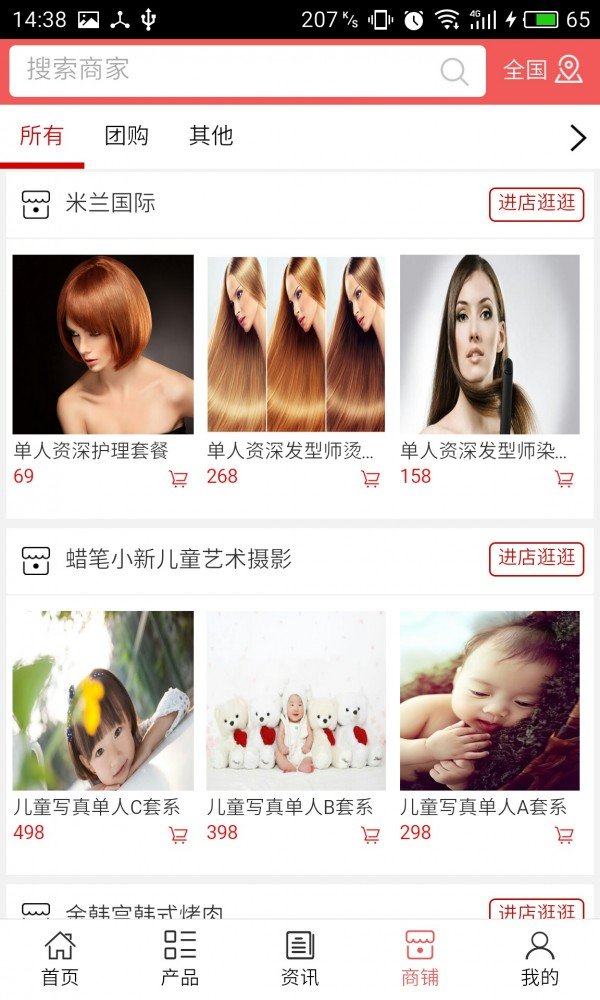Open the 米兰国际 shop header
This screenshot has height=1000, width=600.
tap(110, 203)
